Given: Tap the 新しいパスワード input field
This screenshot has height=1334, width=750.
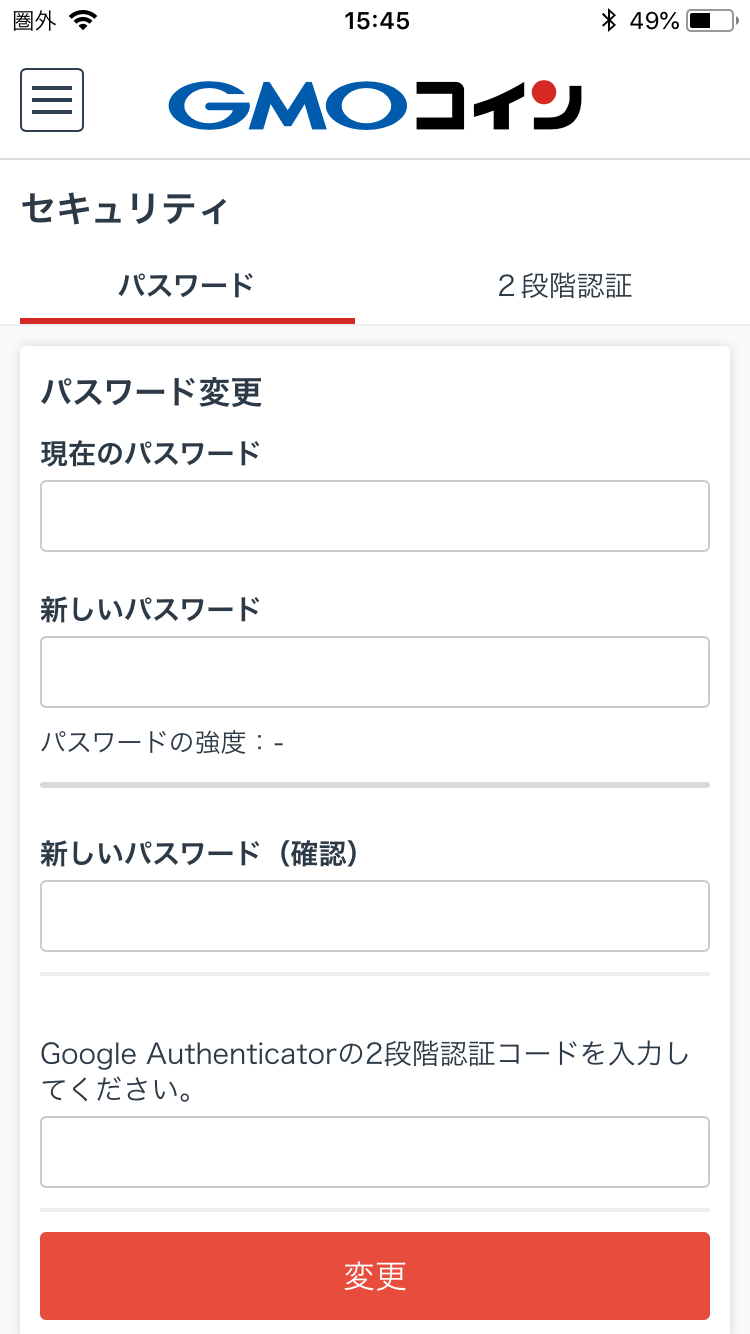Looking at the screenshot, I should 375,672.
